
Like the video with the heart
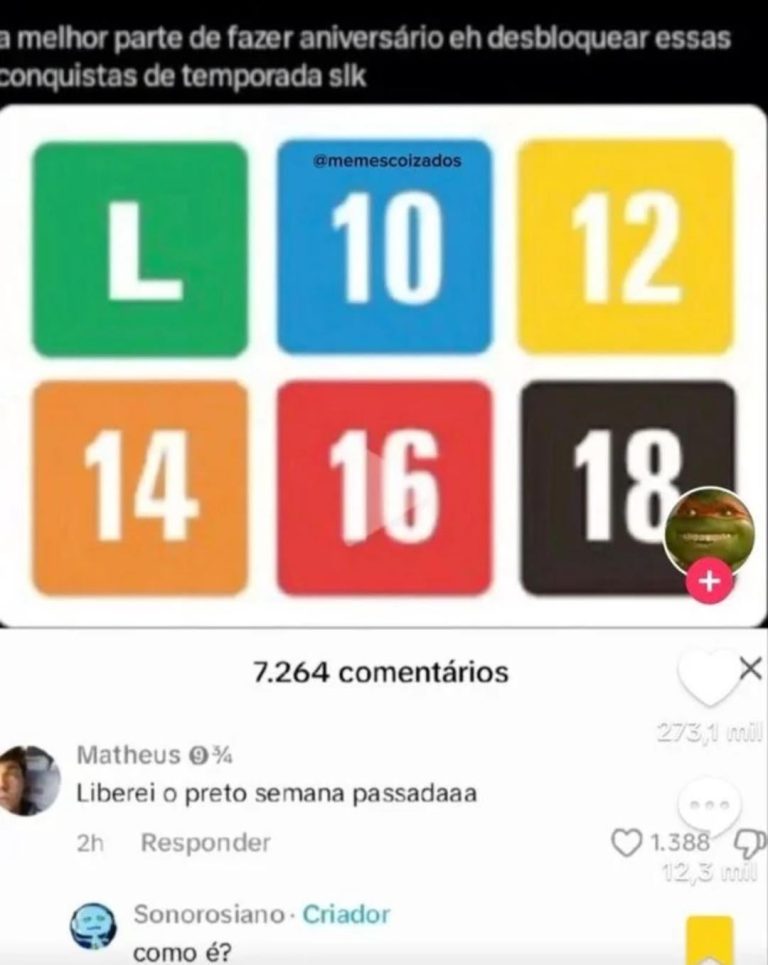coord(708,680)
